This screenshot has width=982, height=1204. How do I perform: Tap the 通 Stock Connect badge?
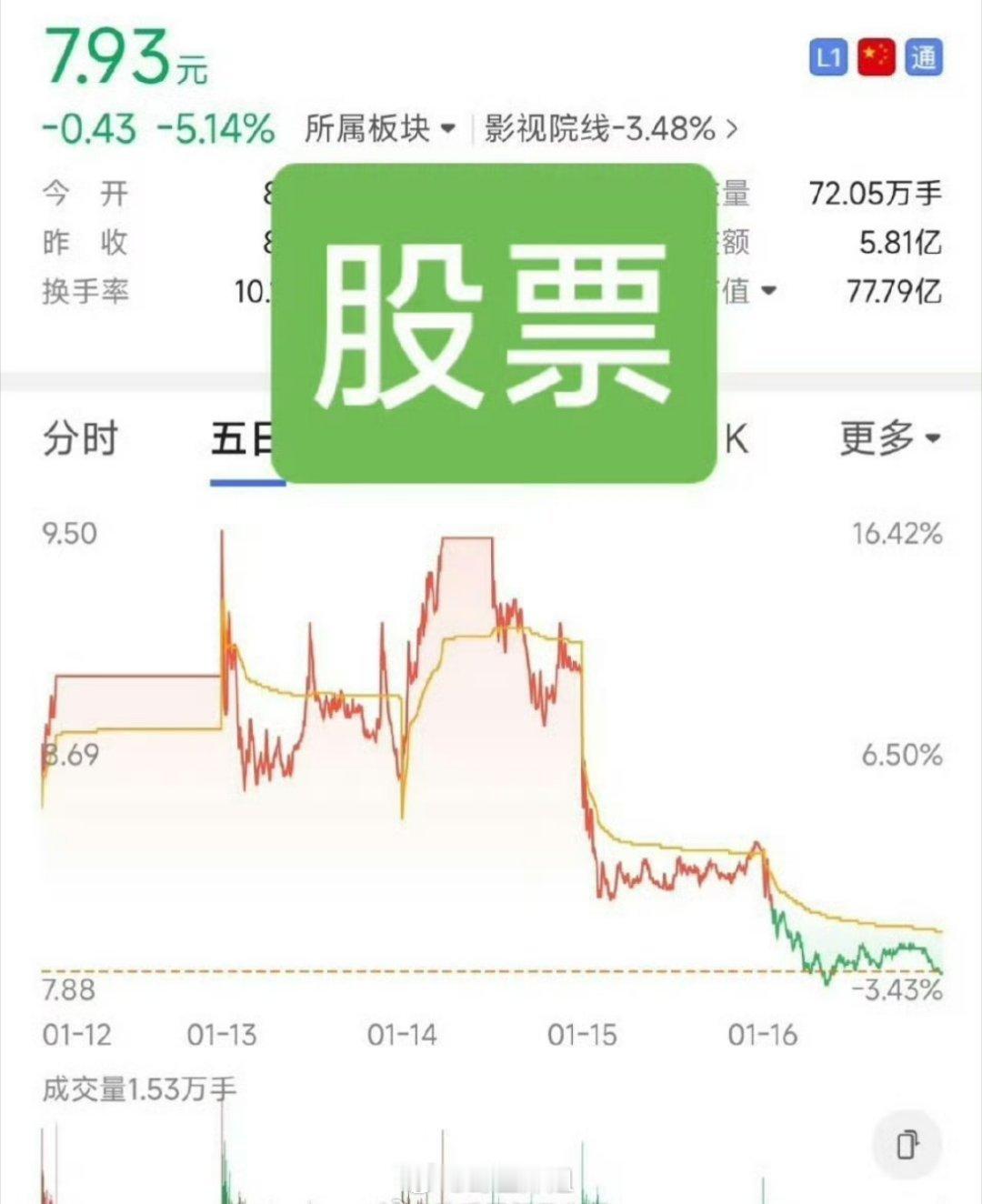[925, 56]
